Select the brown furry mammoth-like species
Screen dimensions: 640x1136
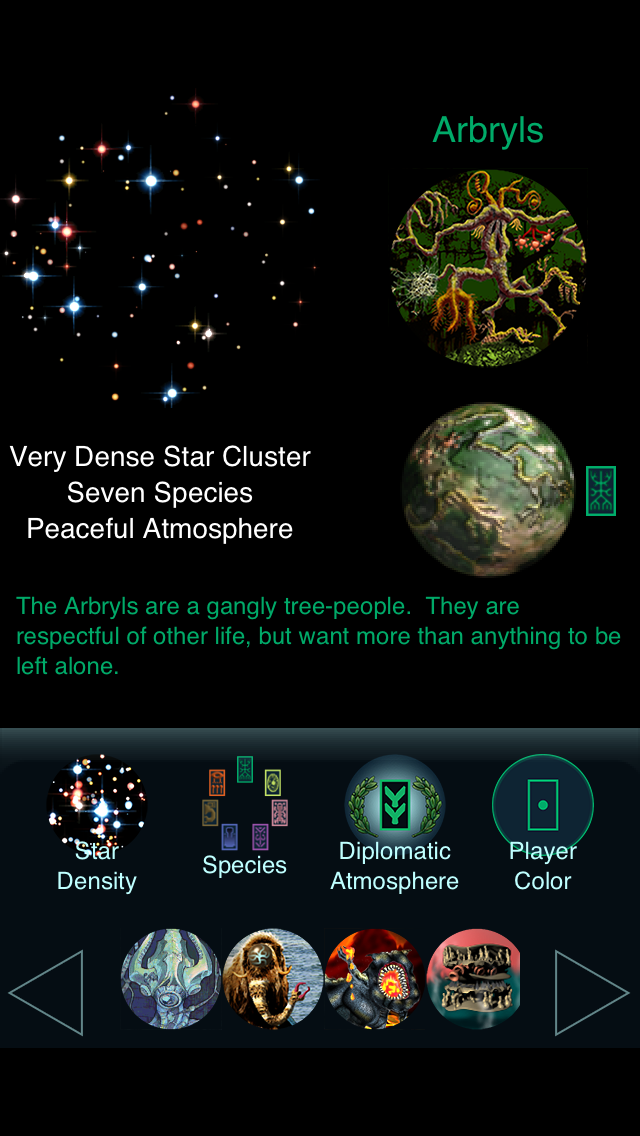[x=273, y=979]
